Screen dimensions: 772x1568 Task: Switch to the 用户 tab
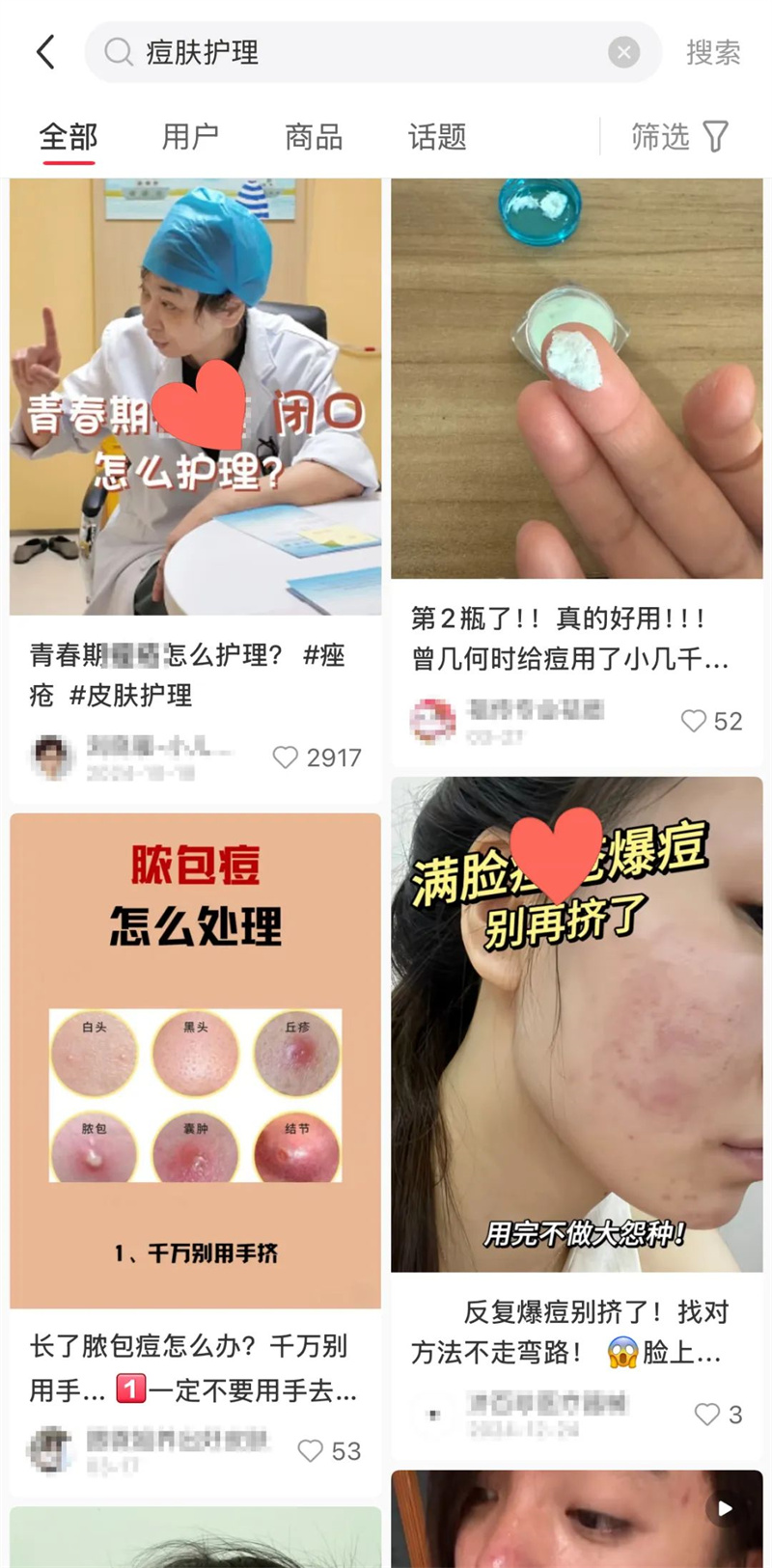tap(190, 137)
